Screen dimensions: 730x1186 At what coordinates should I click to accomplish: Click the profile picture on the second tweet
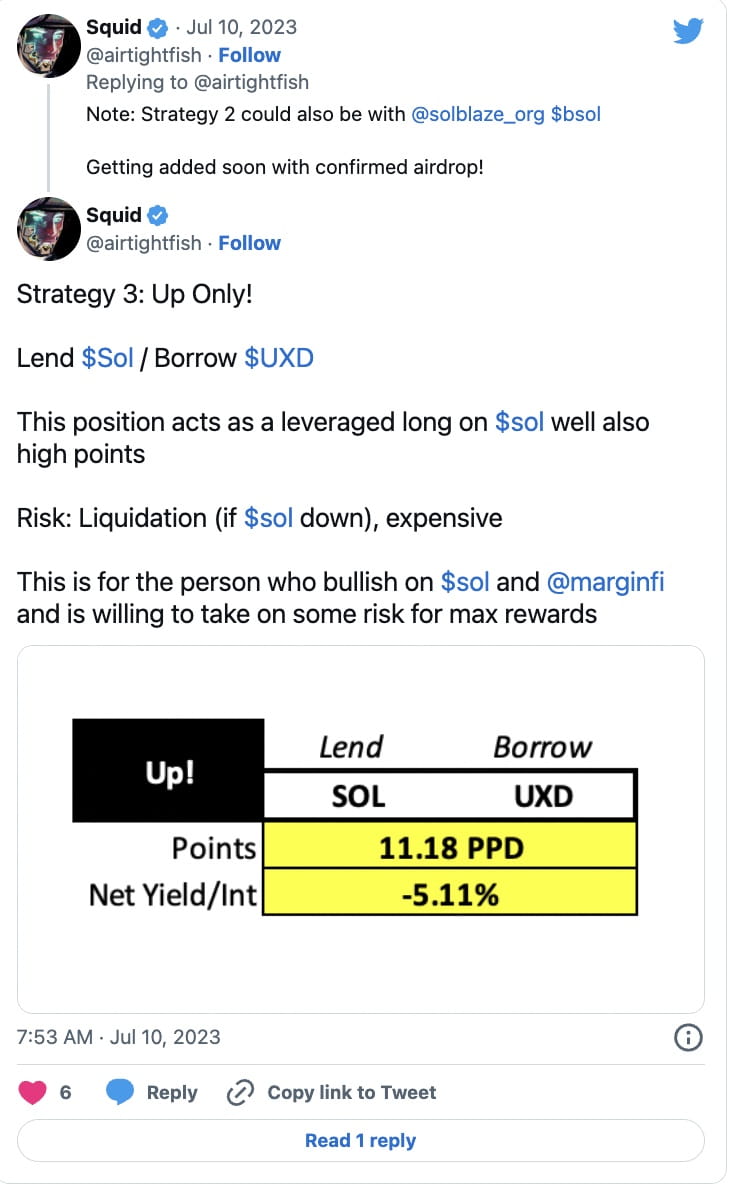(47, 229)
